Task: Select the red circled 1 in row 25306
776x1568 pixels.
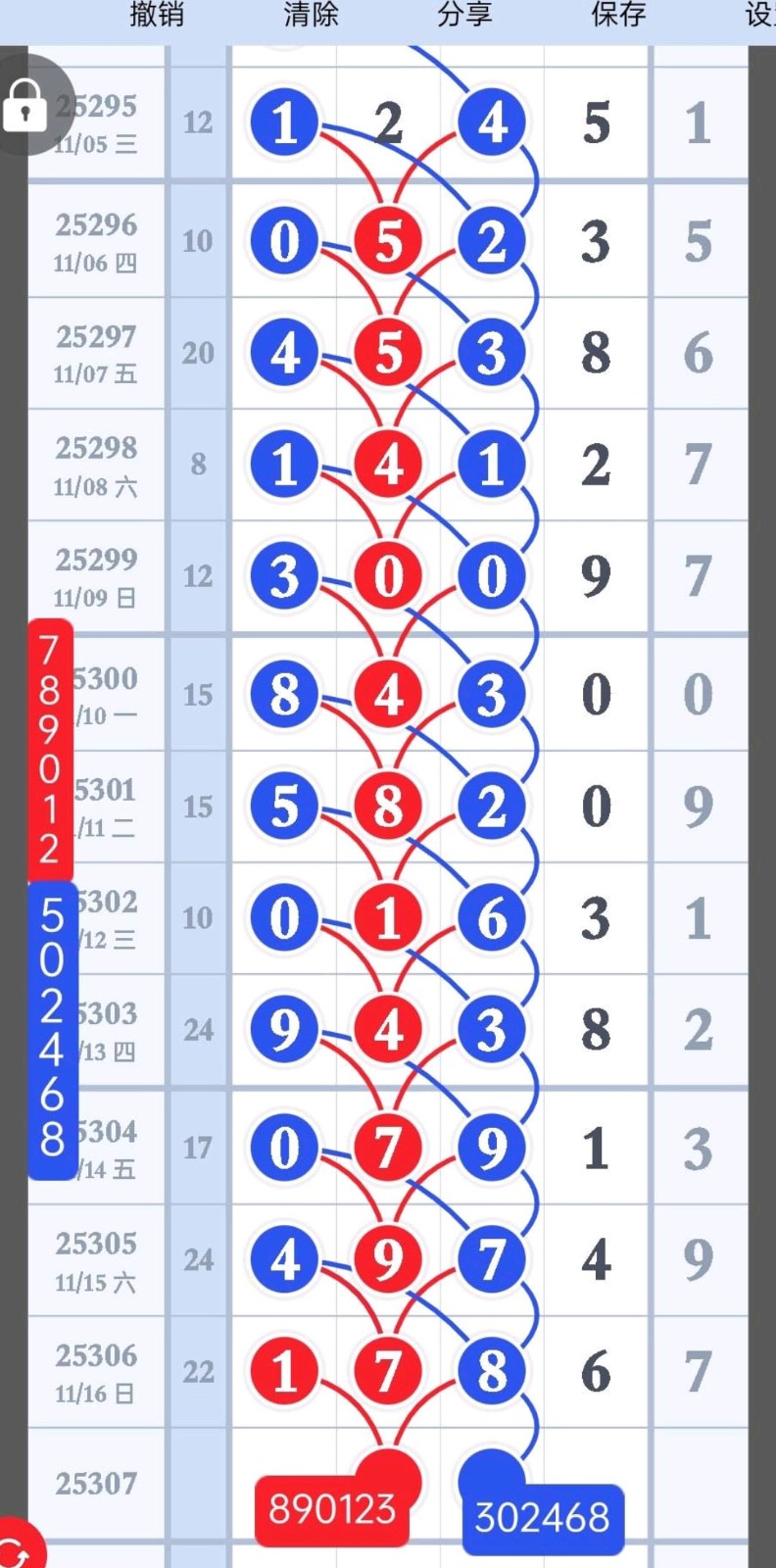Action: coord(284,1371)
